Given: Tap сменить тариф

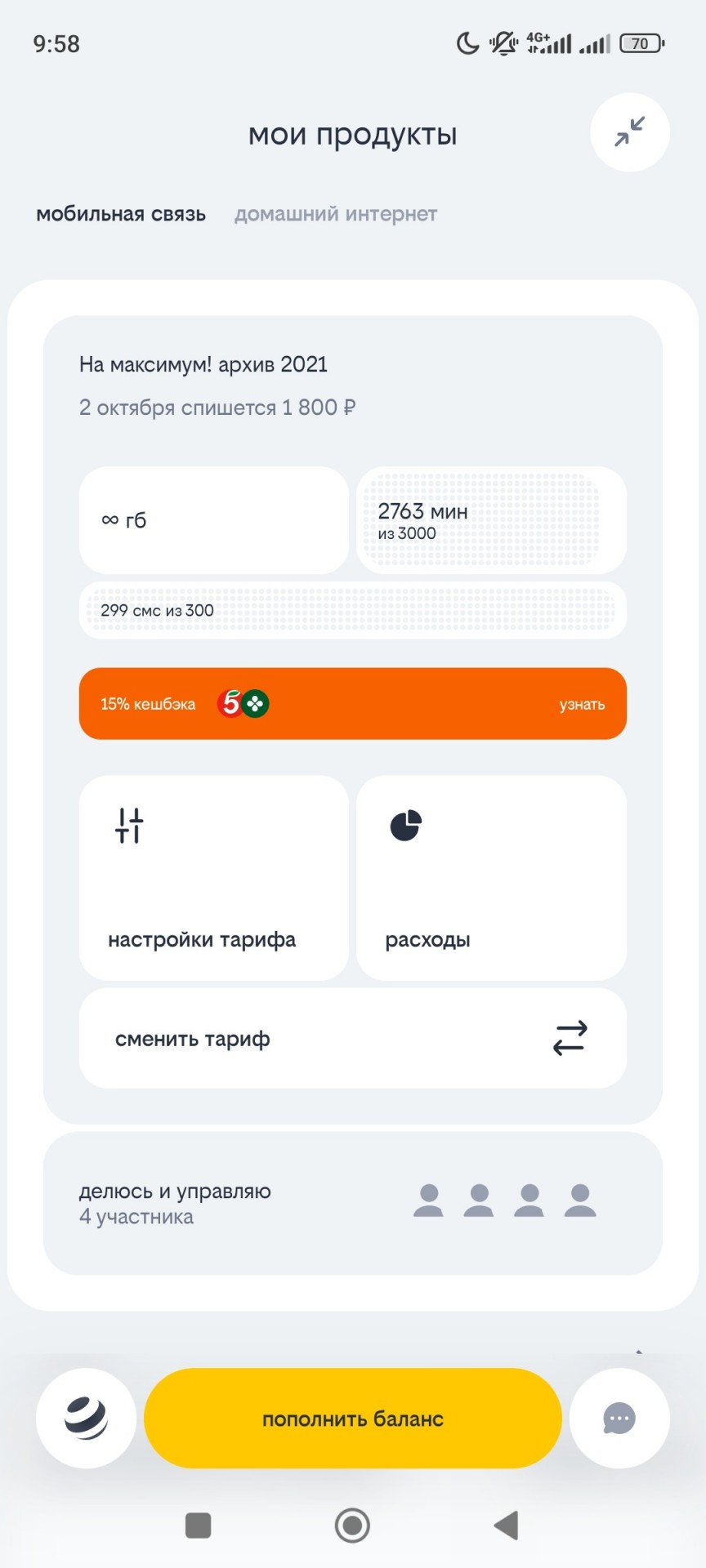Looking at the screenshot, I should pyautogui.click(x=352, y=1038).
